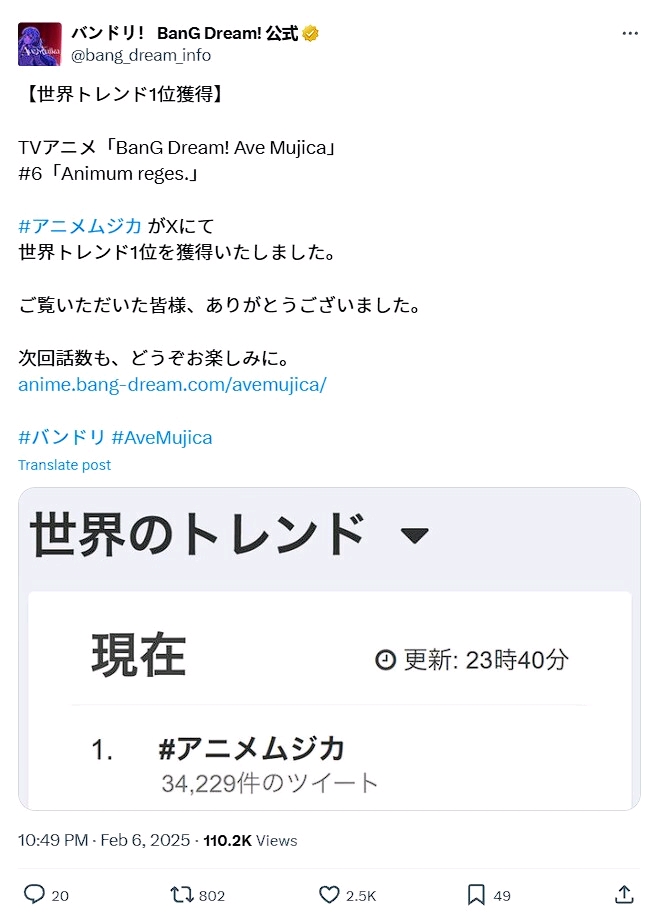Viewport: 656px width, 918px height.
Task: View the attached world trend image
Action: click(x=329, y=648)
